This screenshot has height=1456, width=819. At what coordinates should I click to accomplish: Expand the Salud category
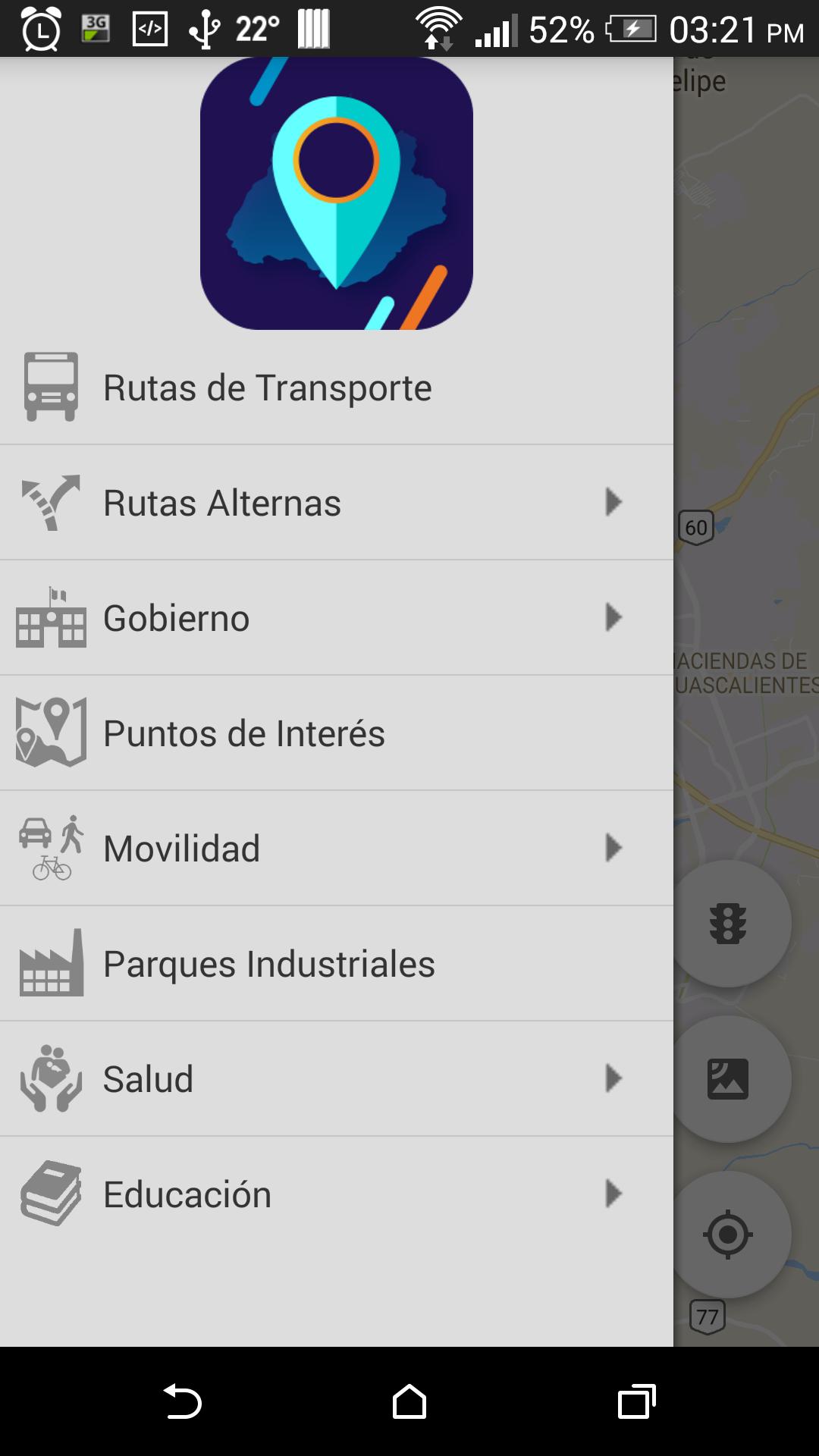pyautogui.click(x=613, y=1078)
